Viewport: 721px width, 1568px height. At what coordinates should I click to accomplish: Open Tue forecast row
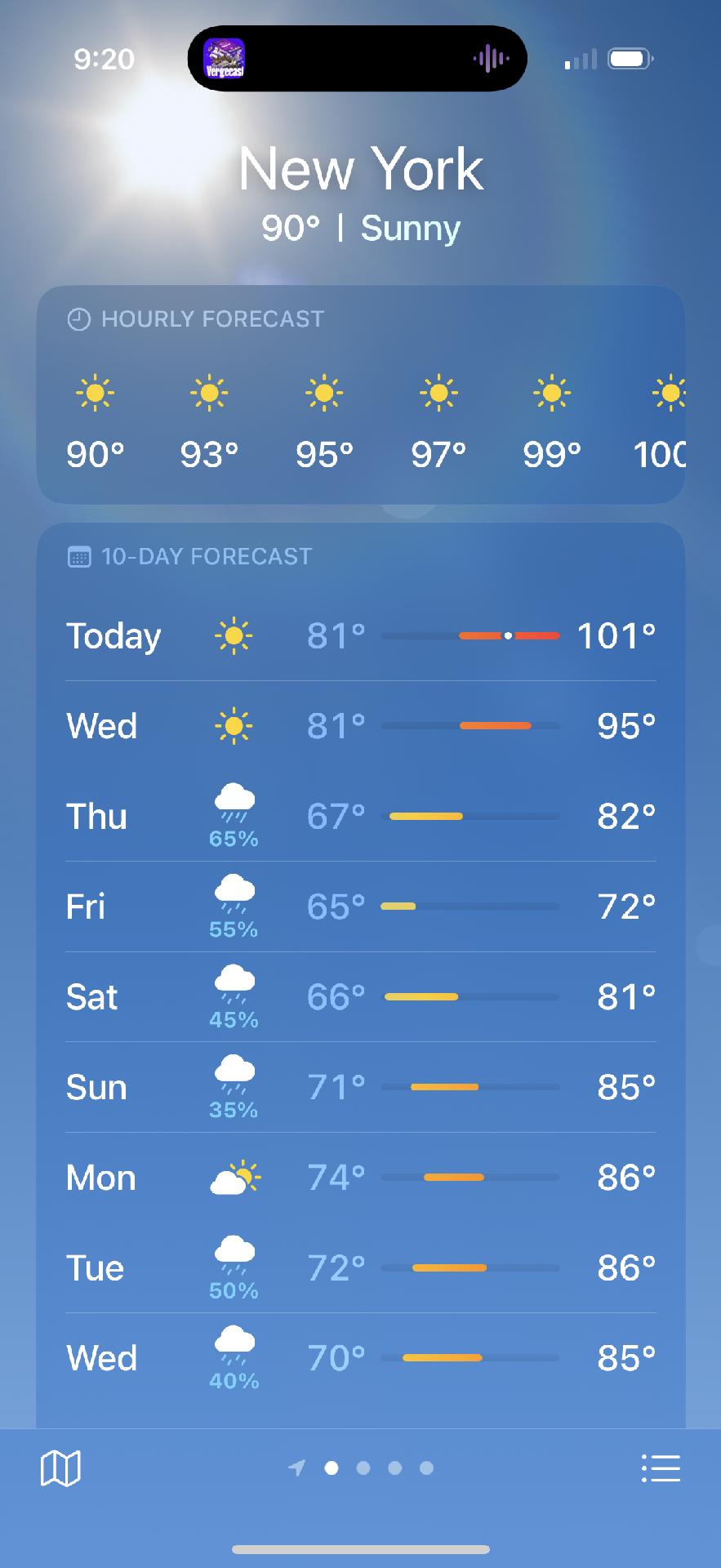point(360,1268)
